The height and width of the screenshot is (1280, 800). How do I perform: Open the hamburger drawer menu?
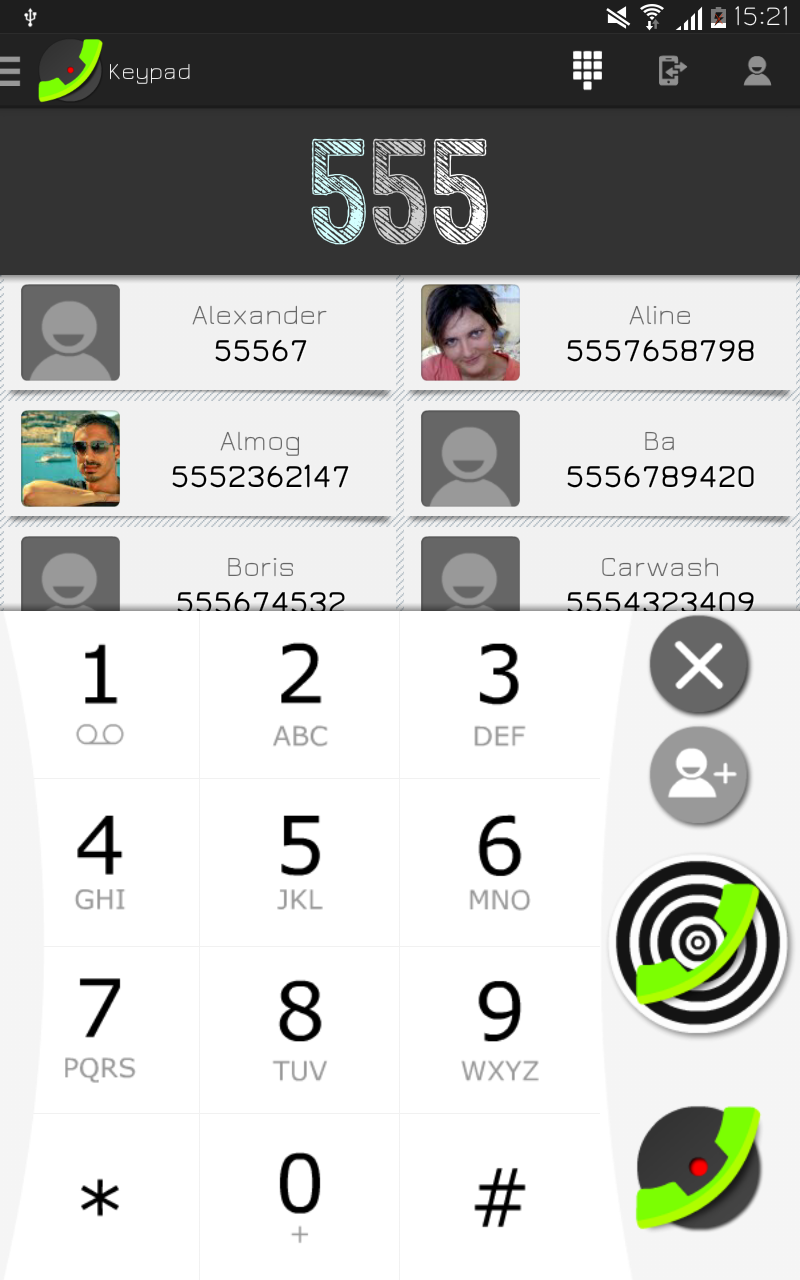click(x=11, y=72)
